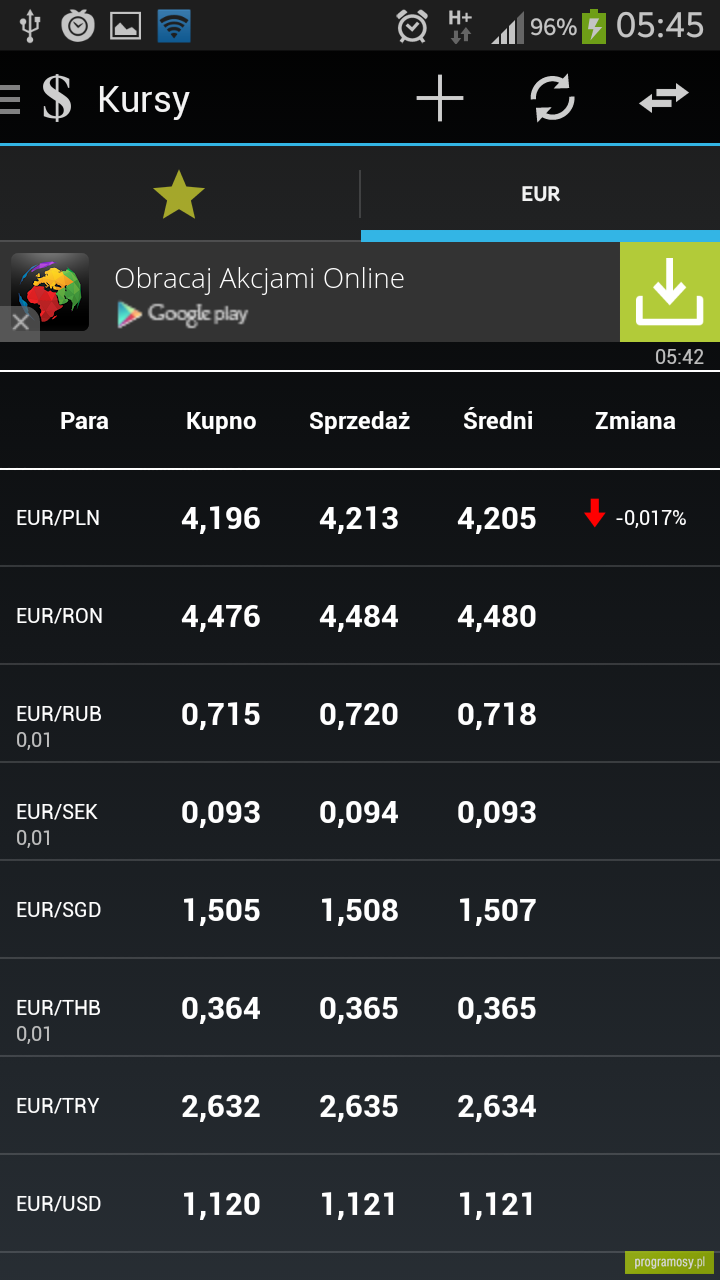Select the EUR tab

540,194
